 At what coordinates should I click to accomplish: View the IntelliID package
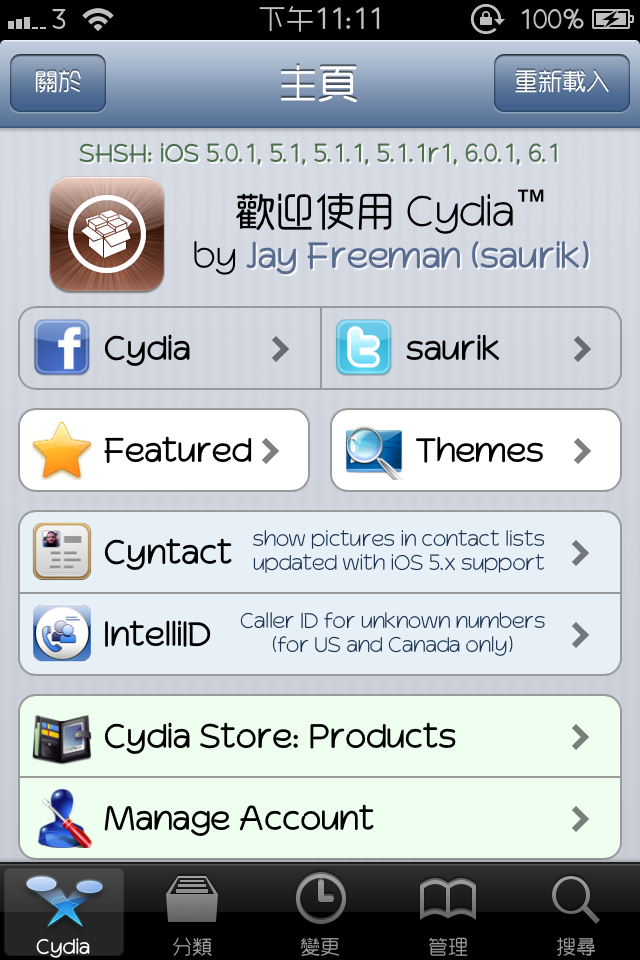(320, 634)
